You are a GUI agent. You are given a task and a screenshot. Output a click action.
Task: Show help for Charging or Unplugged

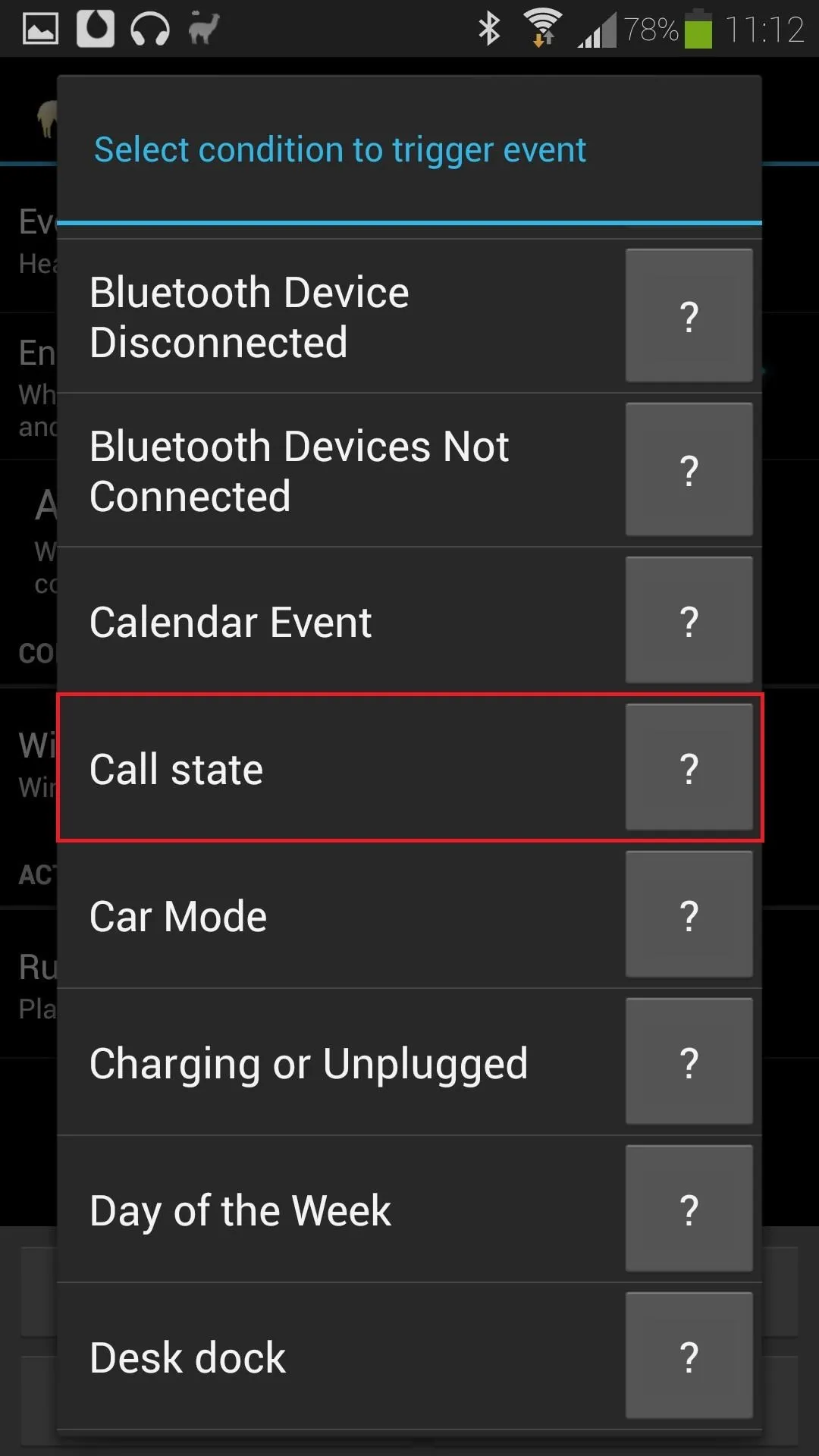(x=689, y=1062)
